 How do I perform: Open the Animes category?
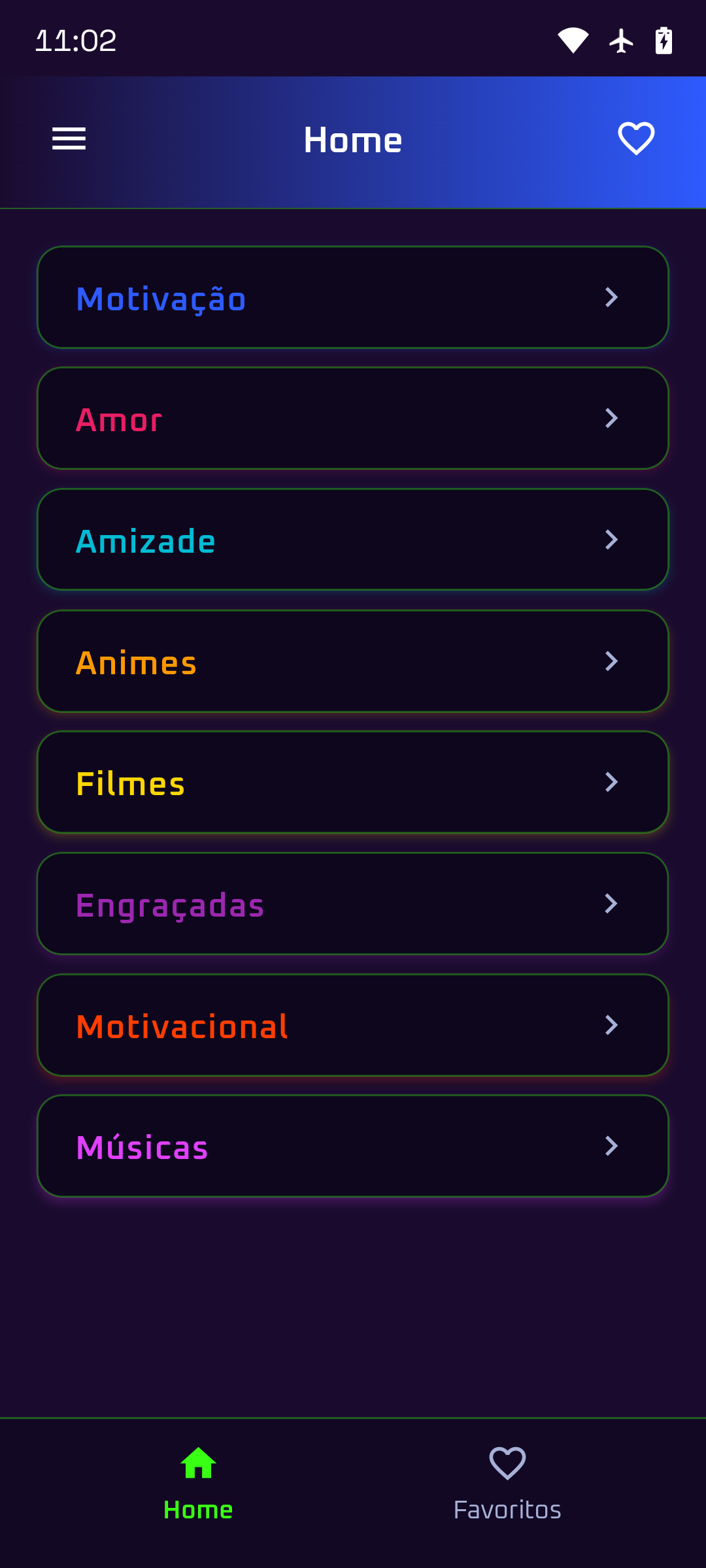coord(353,661)
